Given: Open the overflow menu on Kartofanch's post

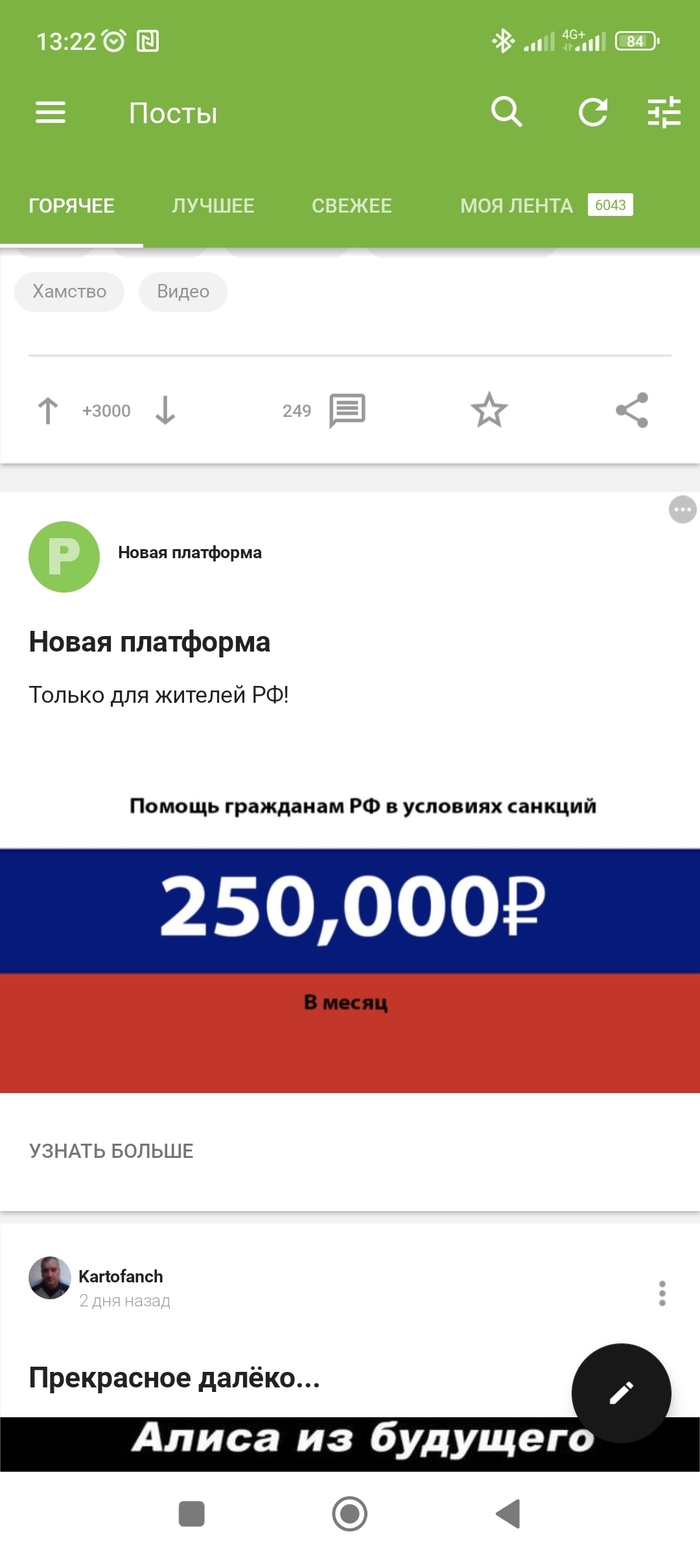Looking at the screenshot, I should point(662,1293).
